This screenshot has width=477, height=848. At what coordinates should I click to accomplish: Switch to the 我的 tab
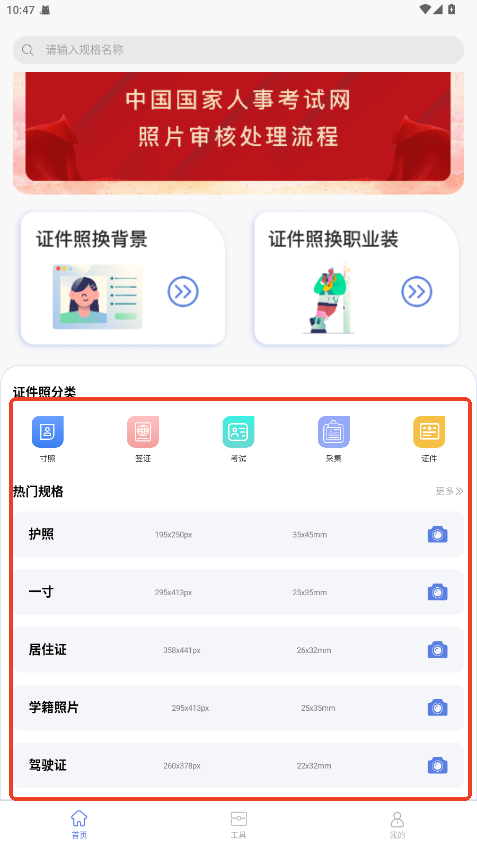pos(398,824)
